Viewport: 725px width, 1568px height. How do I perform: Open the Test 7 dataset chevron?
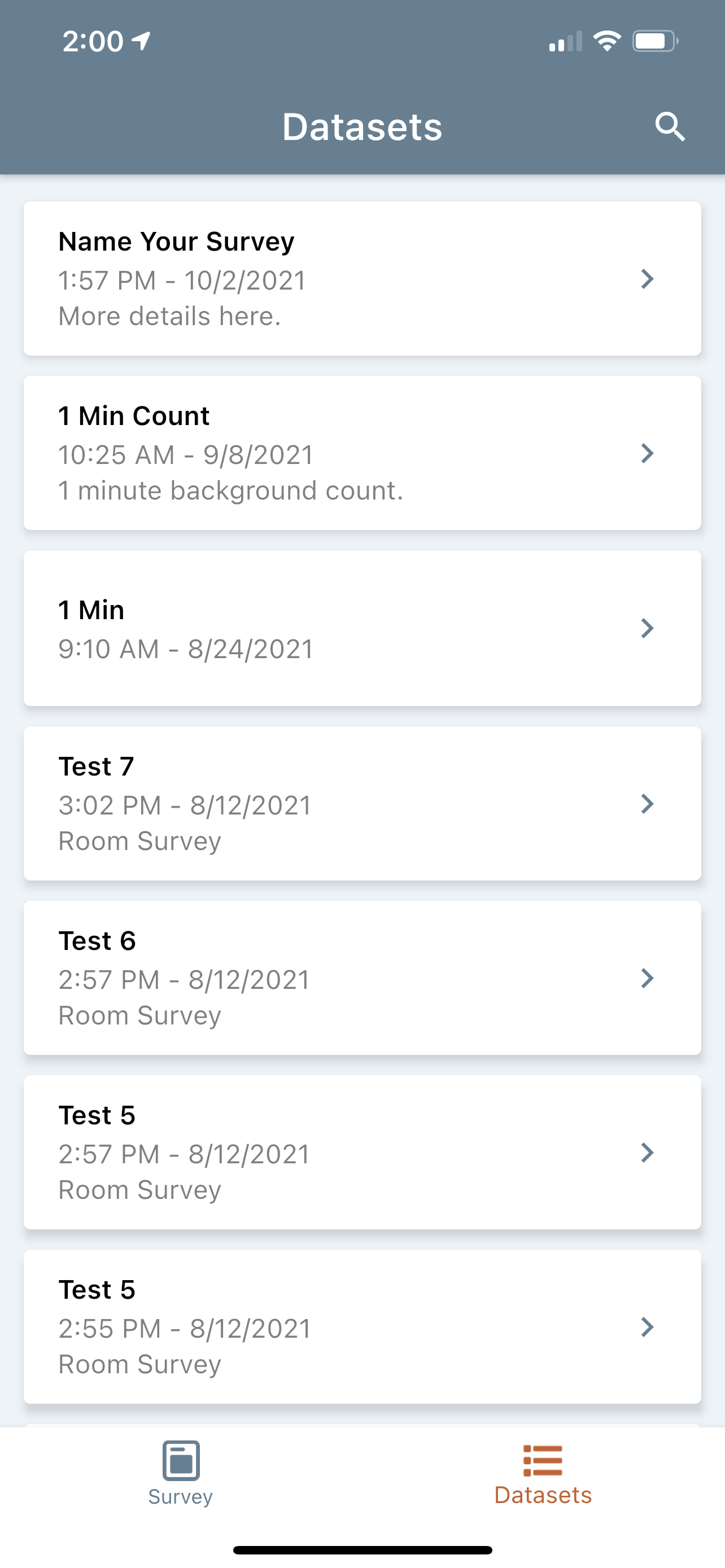(647, 804)
